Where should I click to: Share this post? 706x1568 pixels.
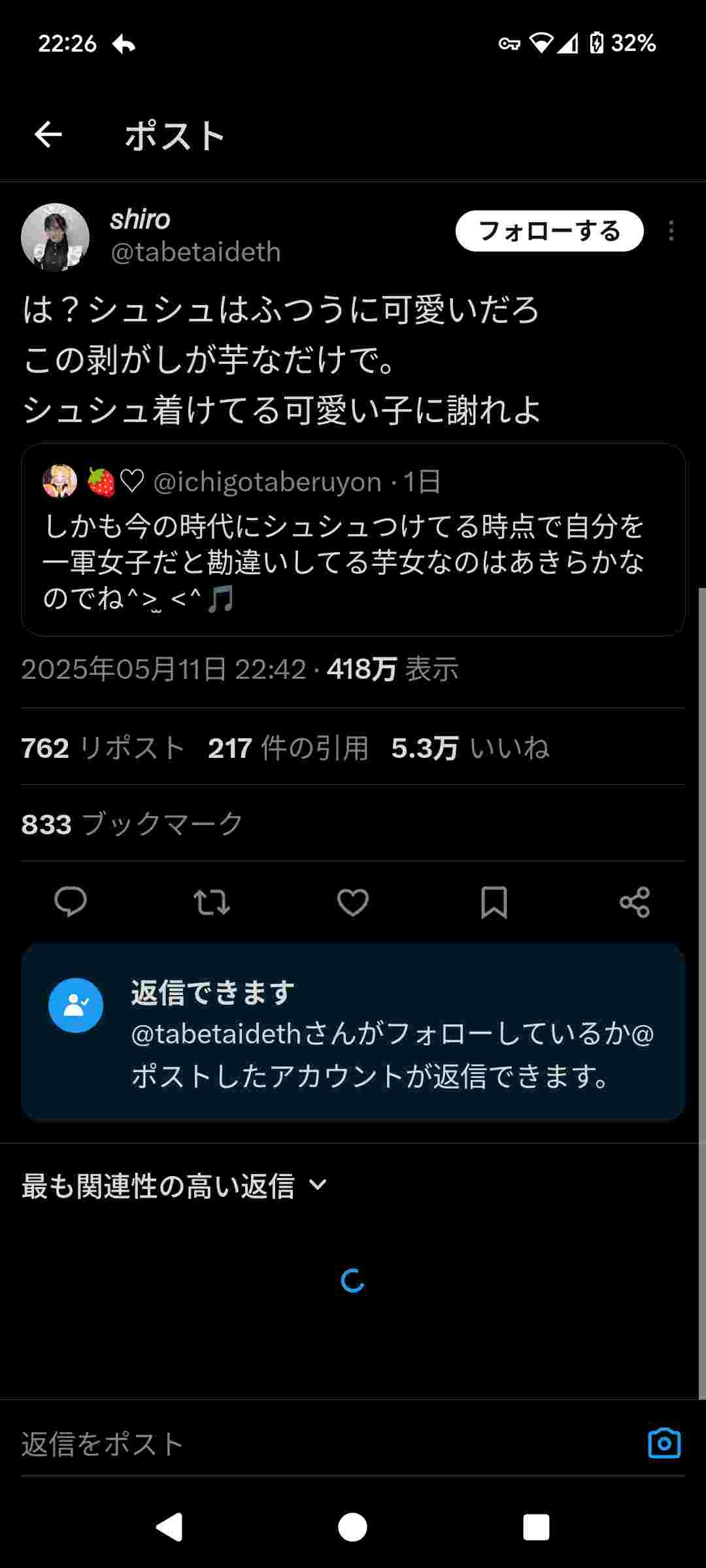635,902
